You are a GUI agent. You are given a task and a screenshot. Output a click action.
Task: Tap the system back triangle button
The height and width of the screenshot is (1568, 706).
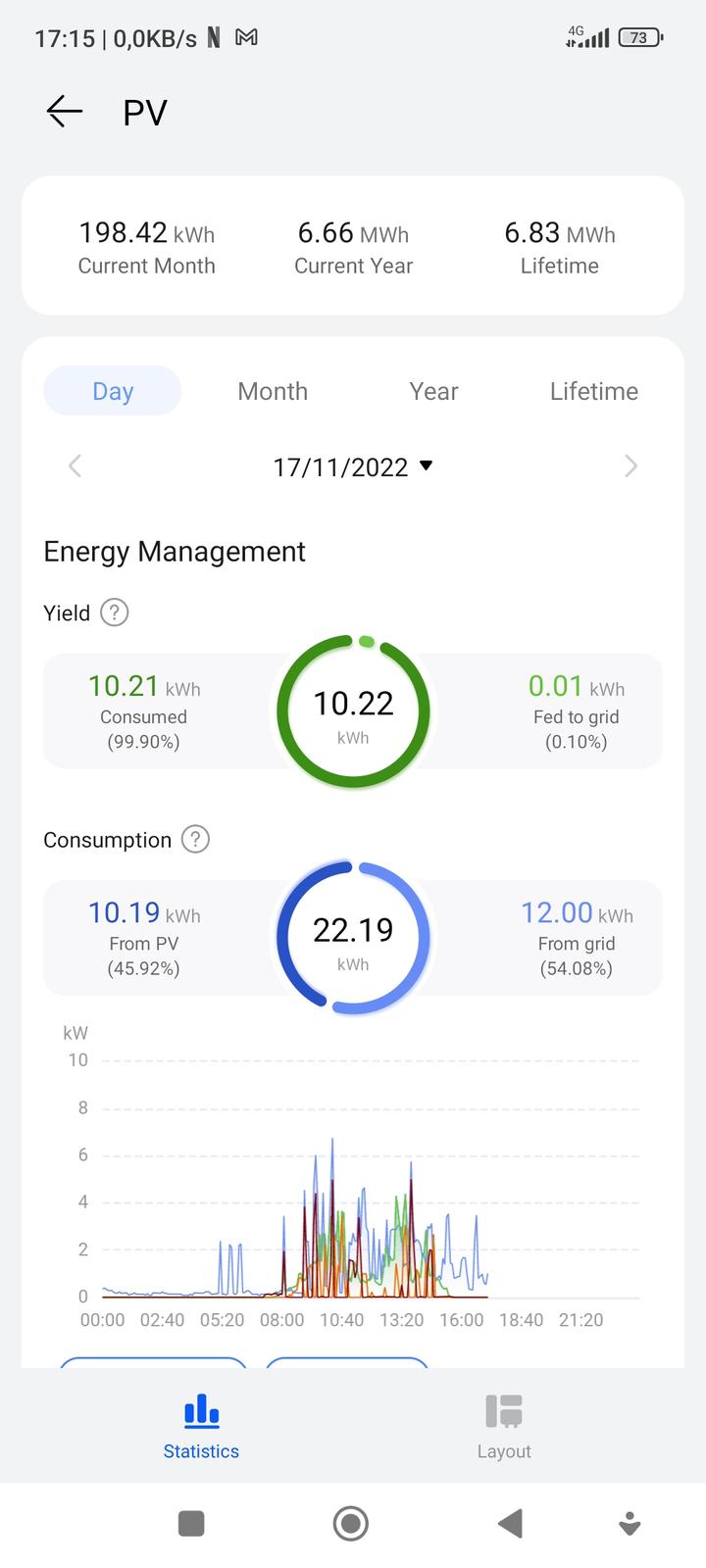(510, 1523)
